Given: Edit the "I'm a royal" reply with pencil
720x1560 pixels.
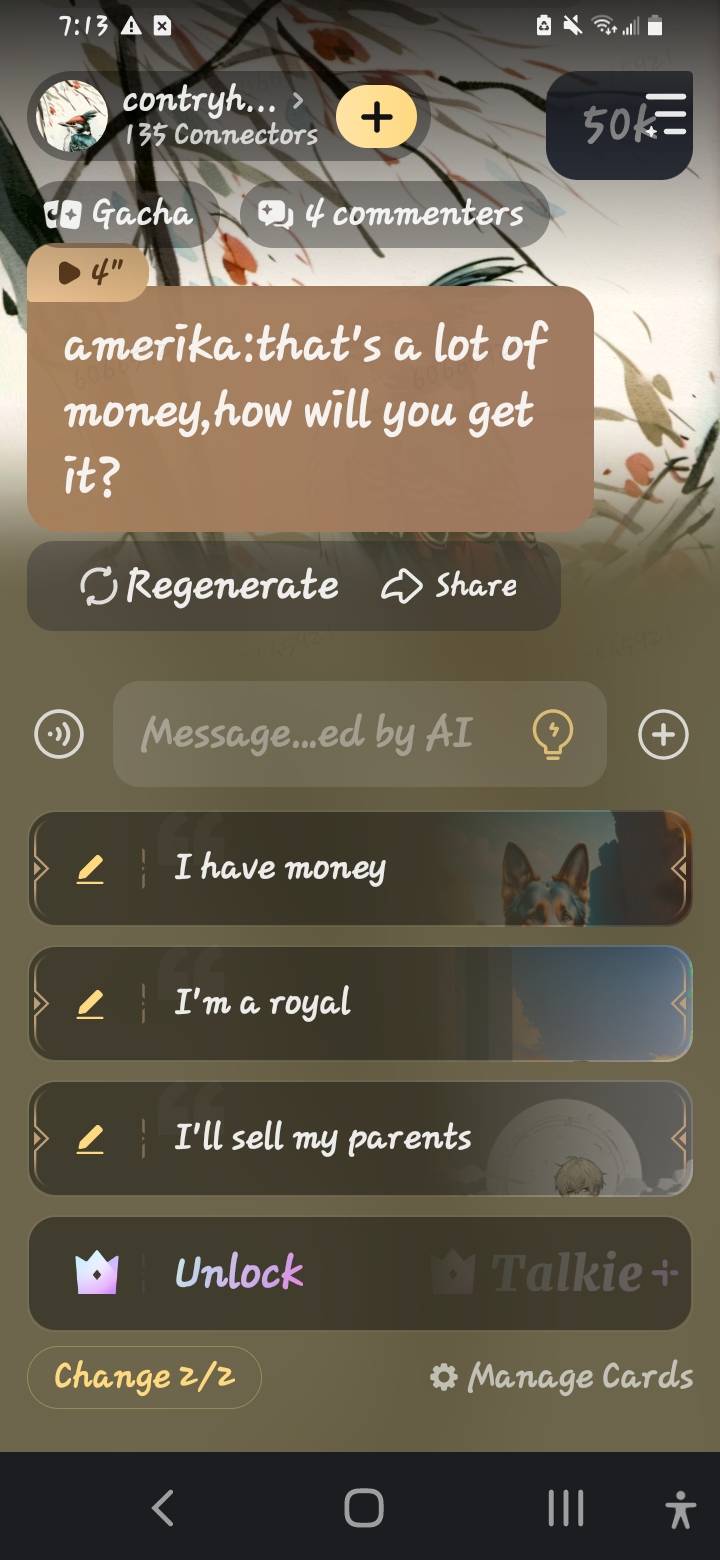Looking at the screenshot, I should coord(90,1003).
